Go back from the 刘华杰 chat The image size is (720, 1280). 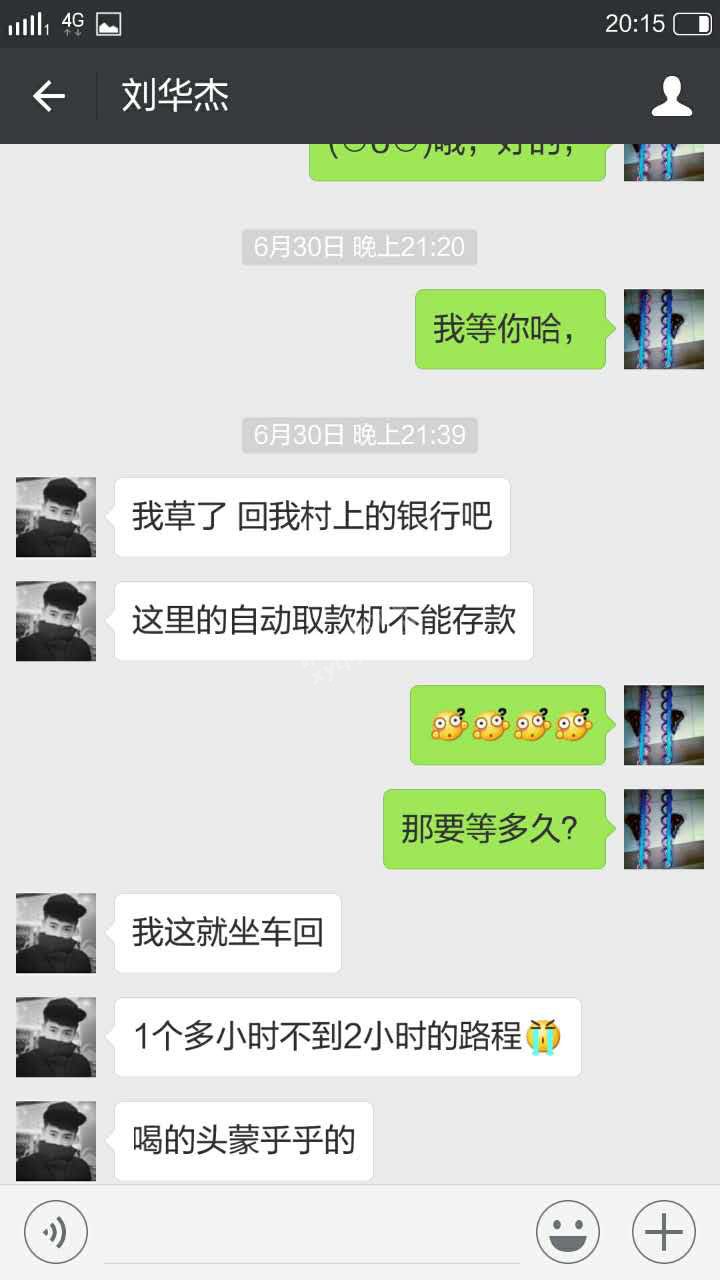pos(48,96)
